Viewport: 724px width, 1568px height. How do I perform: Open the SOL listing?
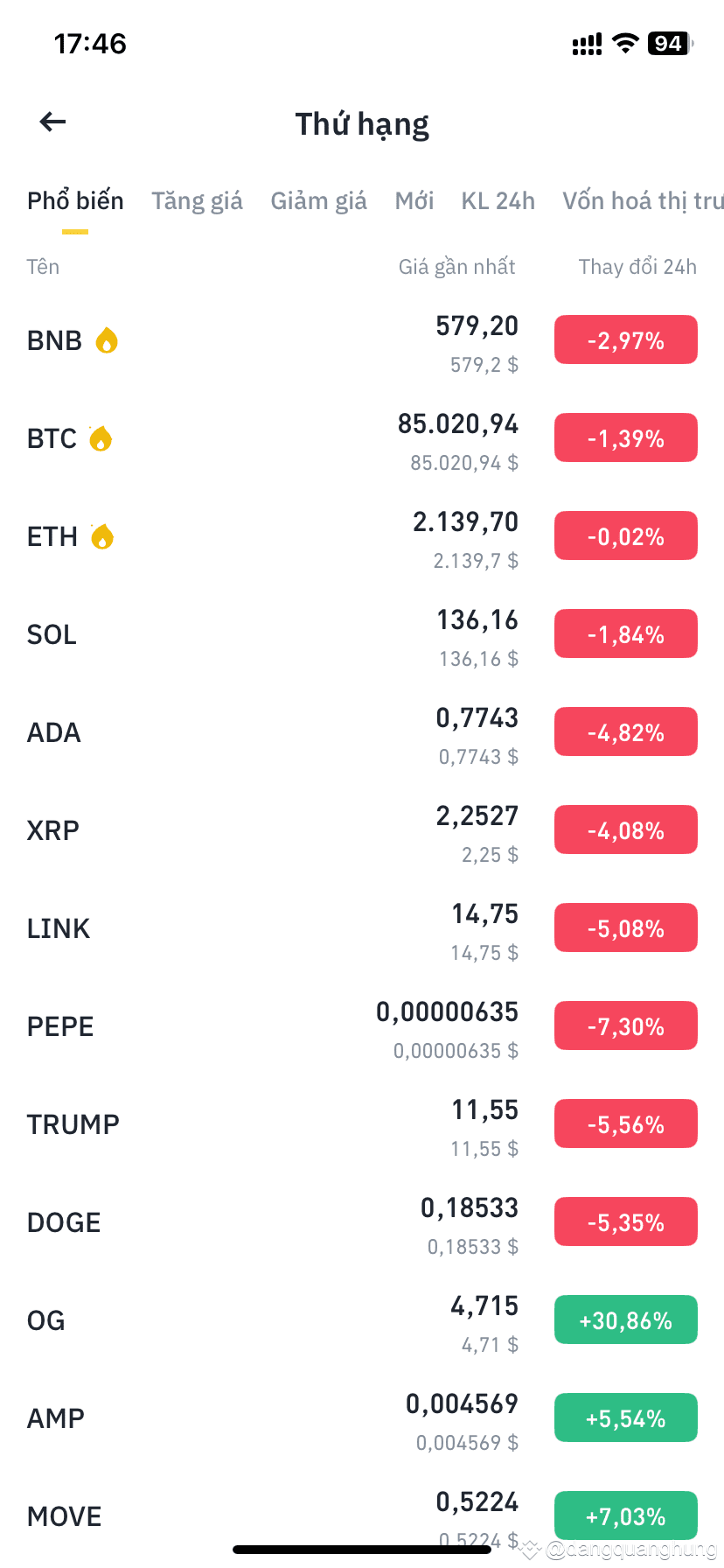pos(362,634)
